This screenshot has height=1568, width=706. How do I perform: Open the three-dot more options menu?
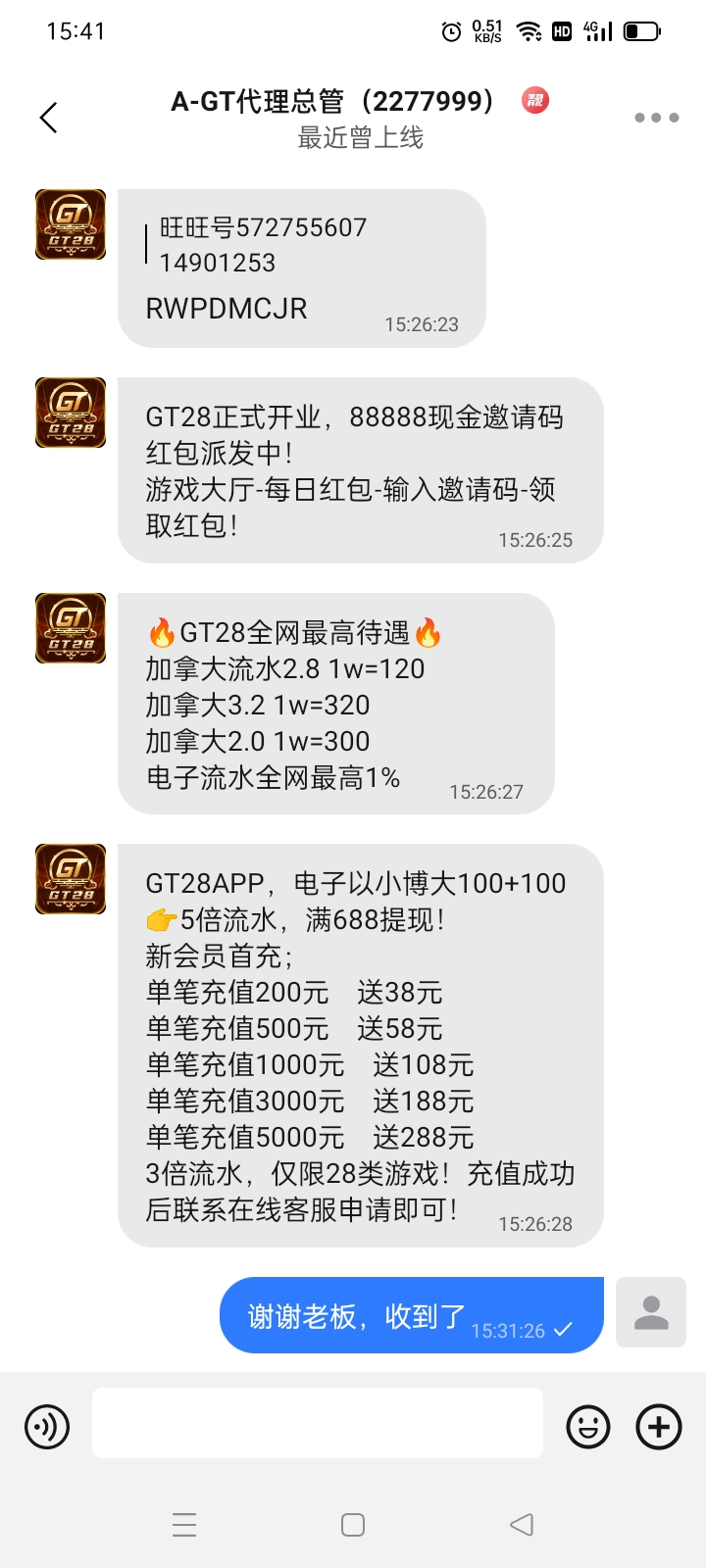pyautogui.click(x=656, y=118)
